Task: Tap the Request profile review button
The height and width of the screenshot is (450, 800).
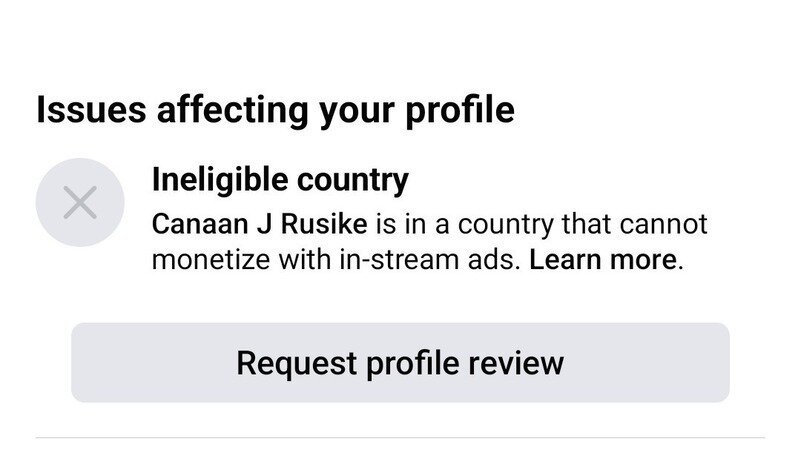Action: (400, 362)
